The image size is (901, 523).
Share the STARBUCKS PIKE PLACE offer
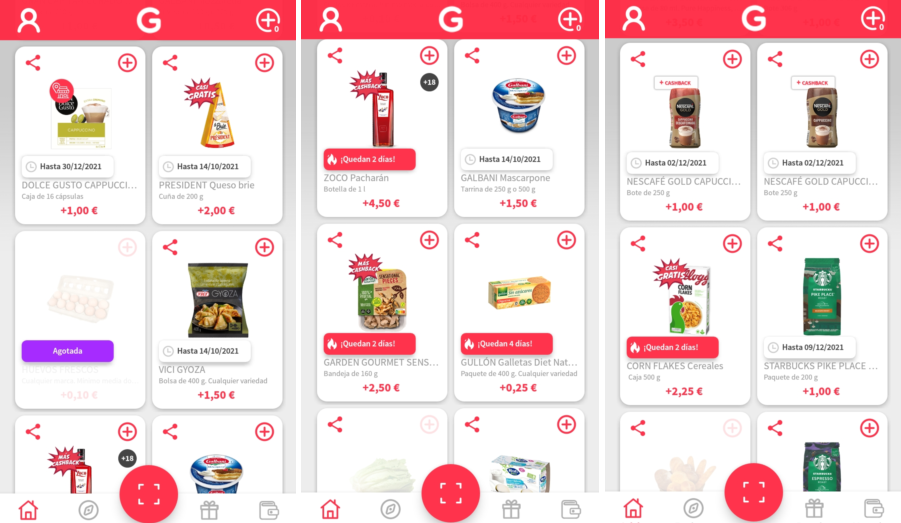pos(775,243)
